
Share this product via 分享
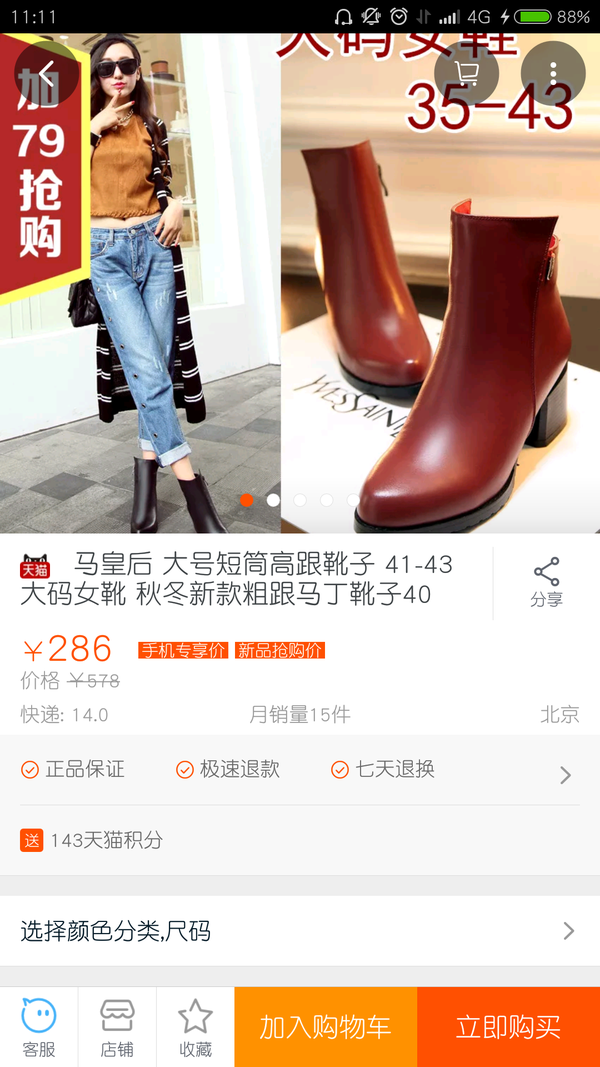pos(546,583)
